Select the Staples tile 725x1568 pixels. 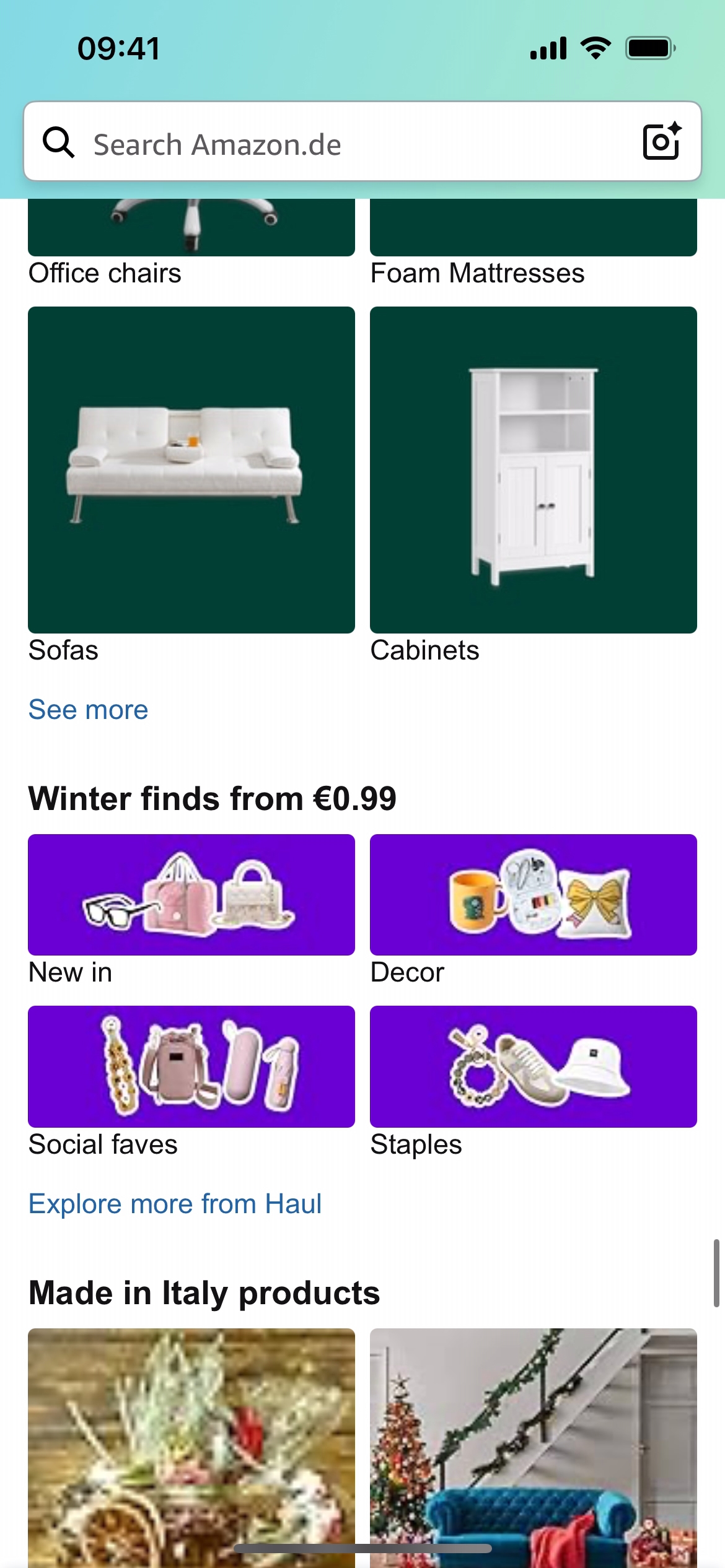coord(533,1066)
